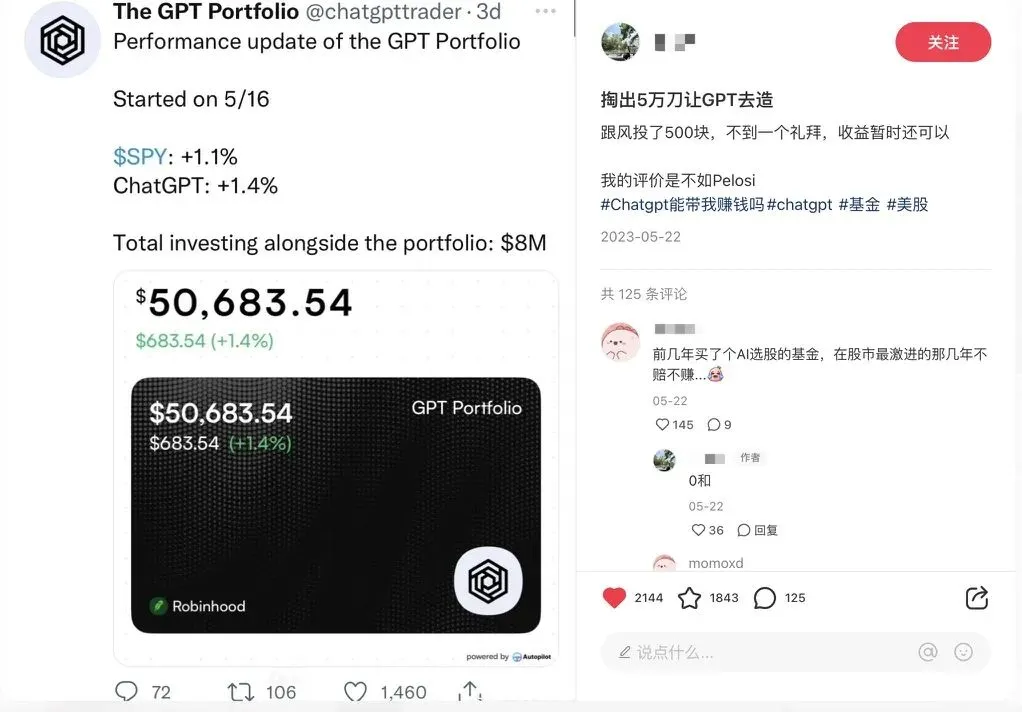
Task: View the 9 replies on the AI选股 comment
Action: (714, 425)
